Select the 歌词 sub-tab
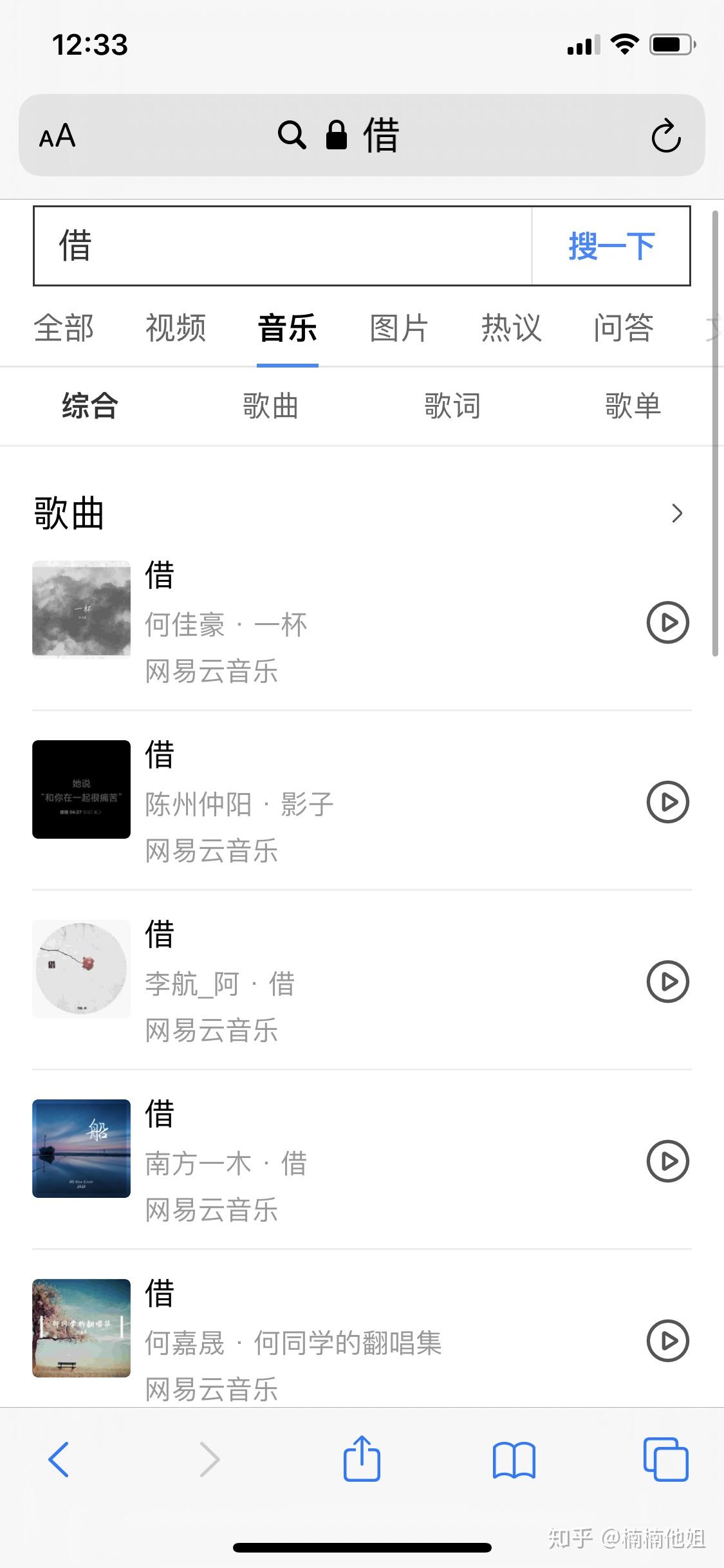 [452, 406]
